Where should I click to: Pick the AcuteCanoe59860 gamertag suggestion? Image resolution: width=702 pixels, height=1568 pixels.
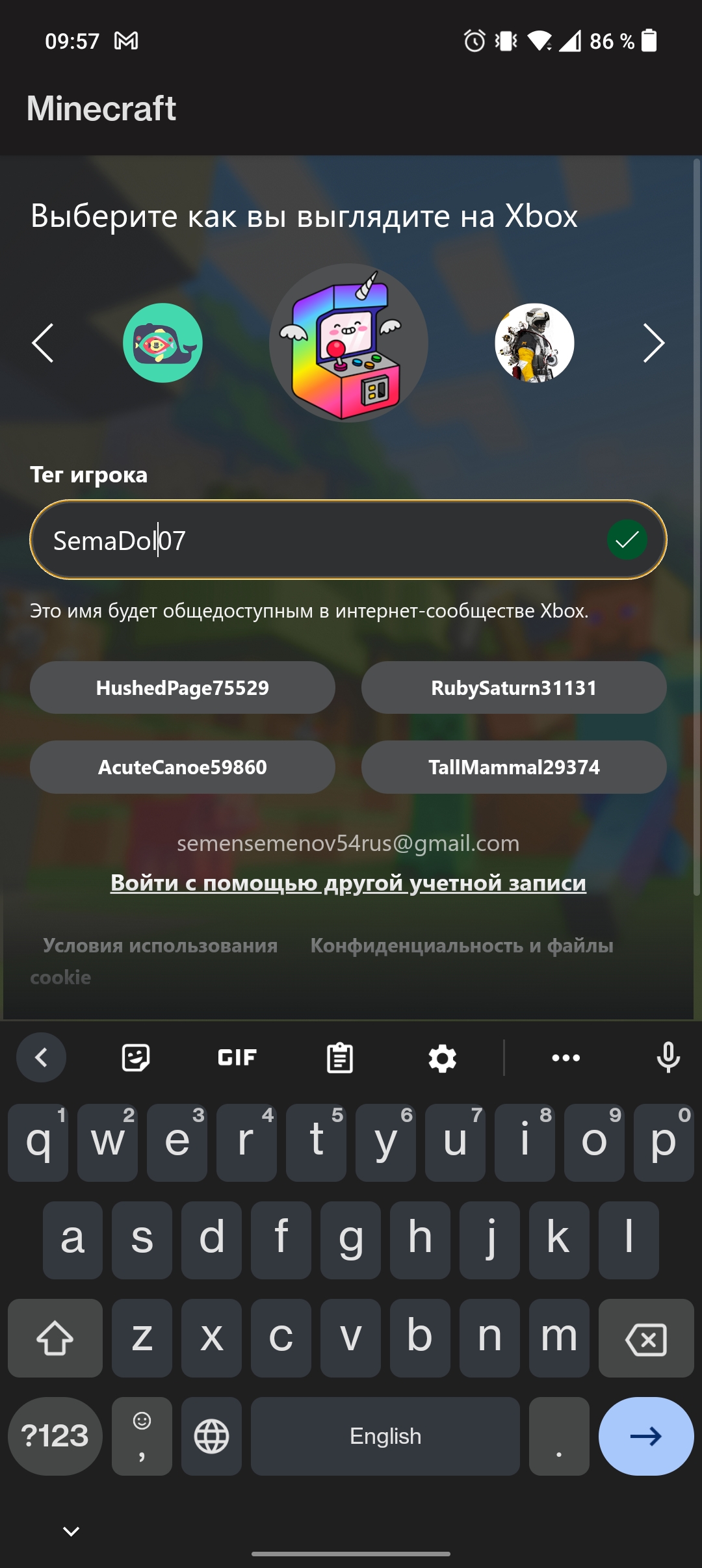tap(183, 767)
